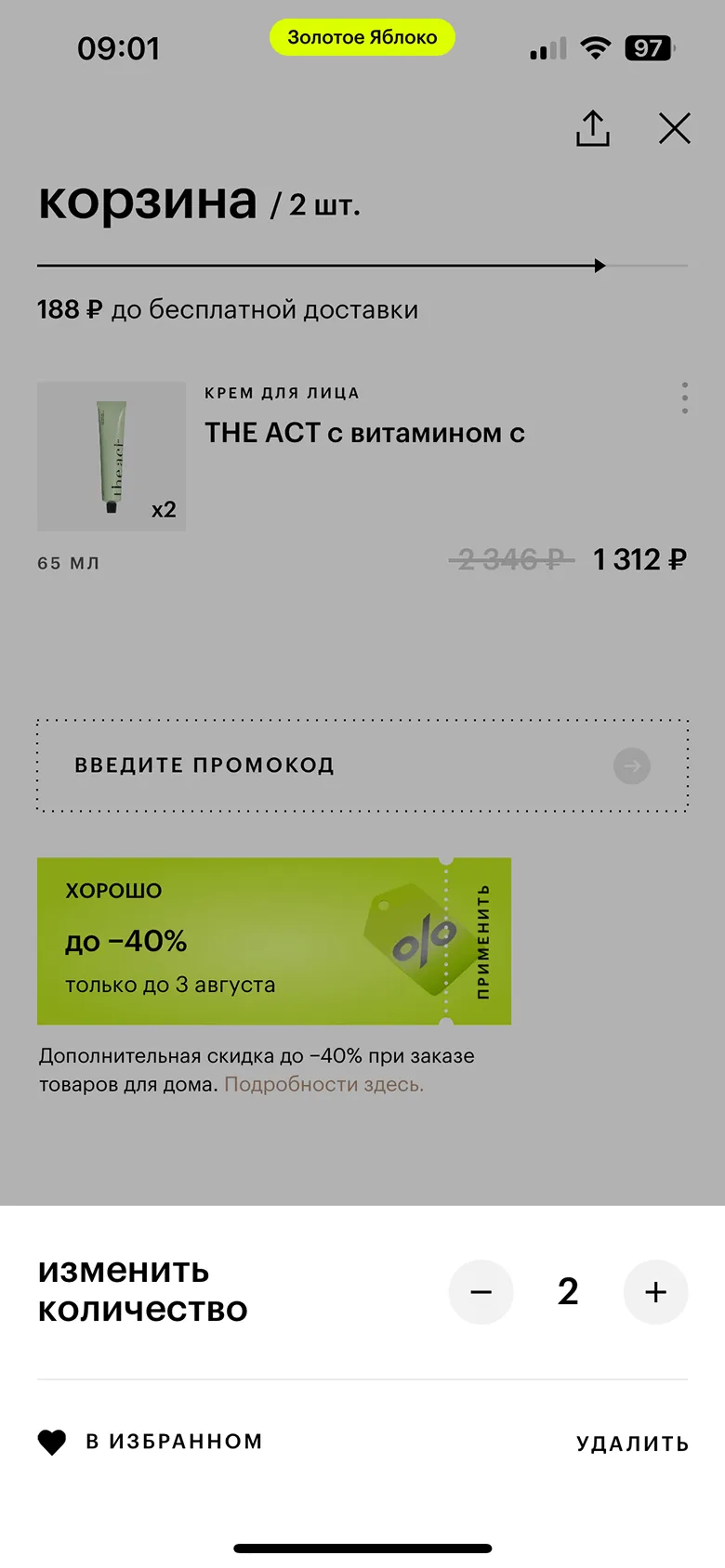Apply the ХОРОШО -40% coupon

coord(482,941)
